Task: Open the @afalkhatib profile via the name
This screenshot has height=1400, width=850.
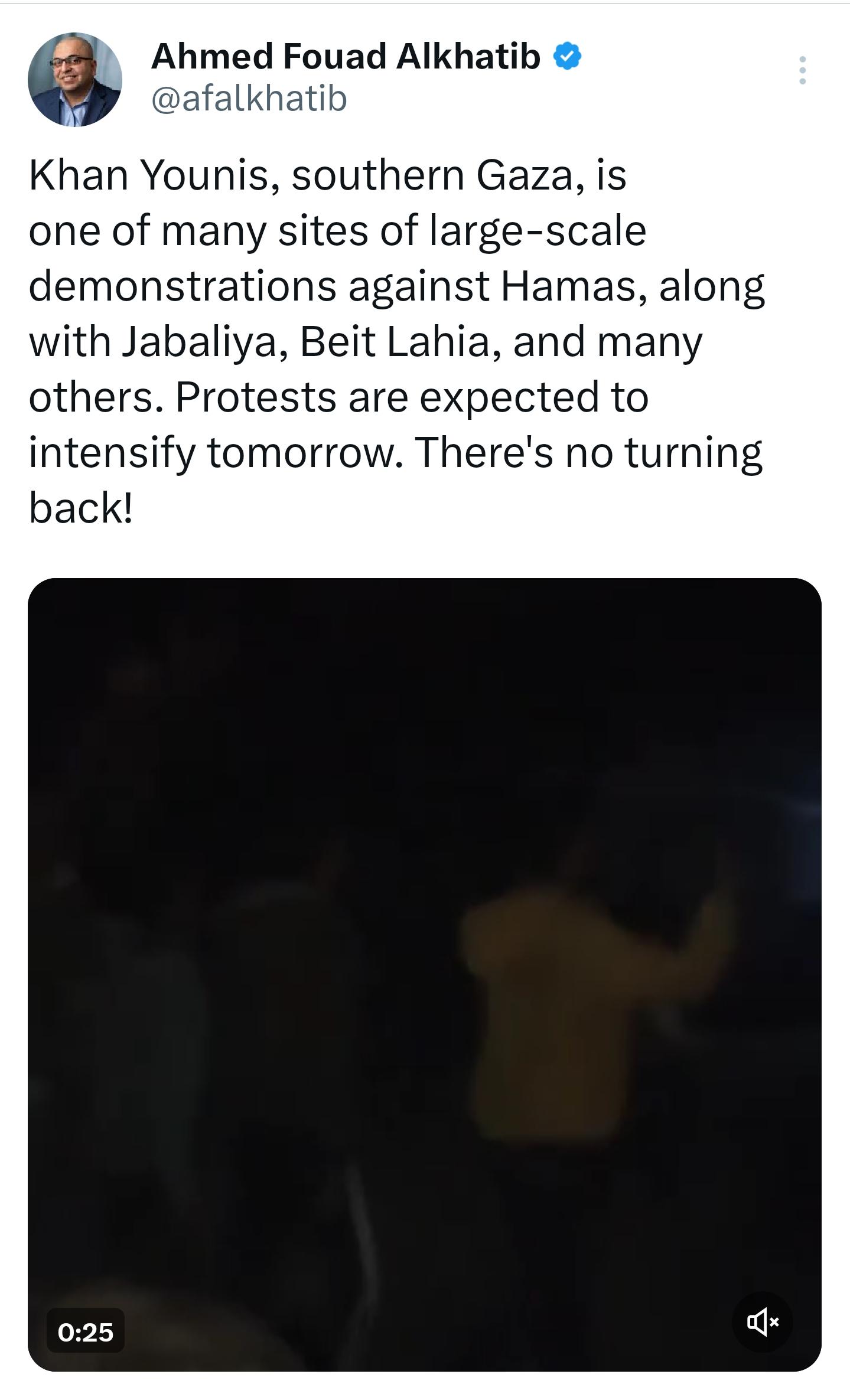Action: [x=346, y=56]
